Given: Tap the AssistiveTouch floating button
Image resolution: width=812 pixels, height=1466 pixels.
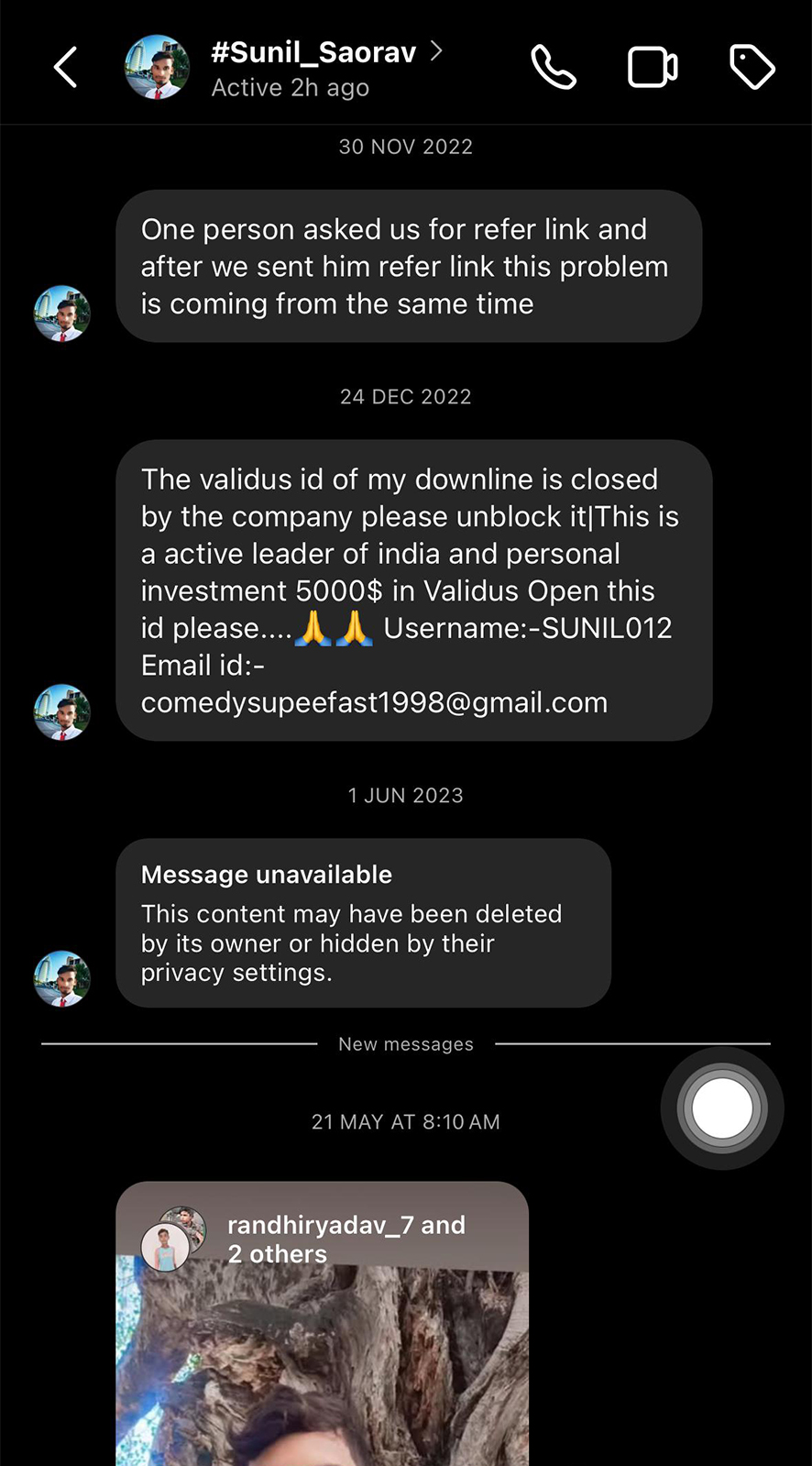Looking at the screenshot, I should 722,1108.
